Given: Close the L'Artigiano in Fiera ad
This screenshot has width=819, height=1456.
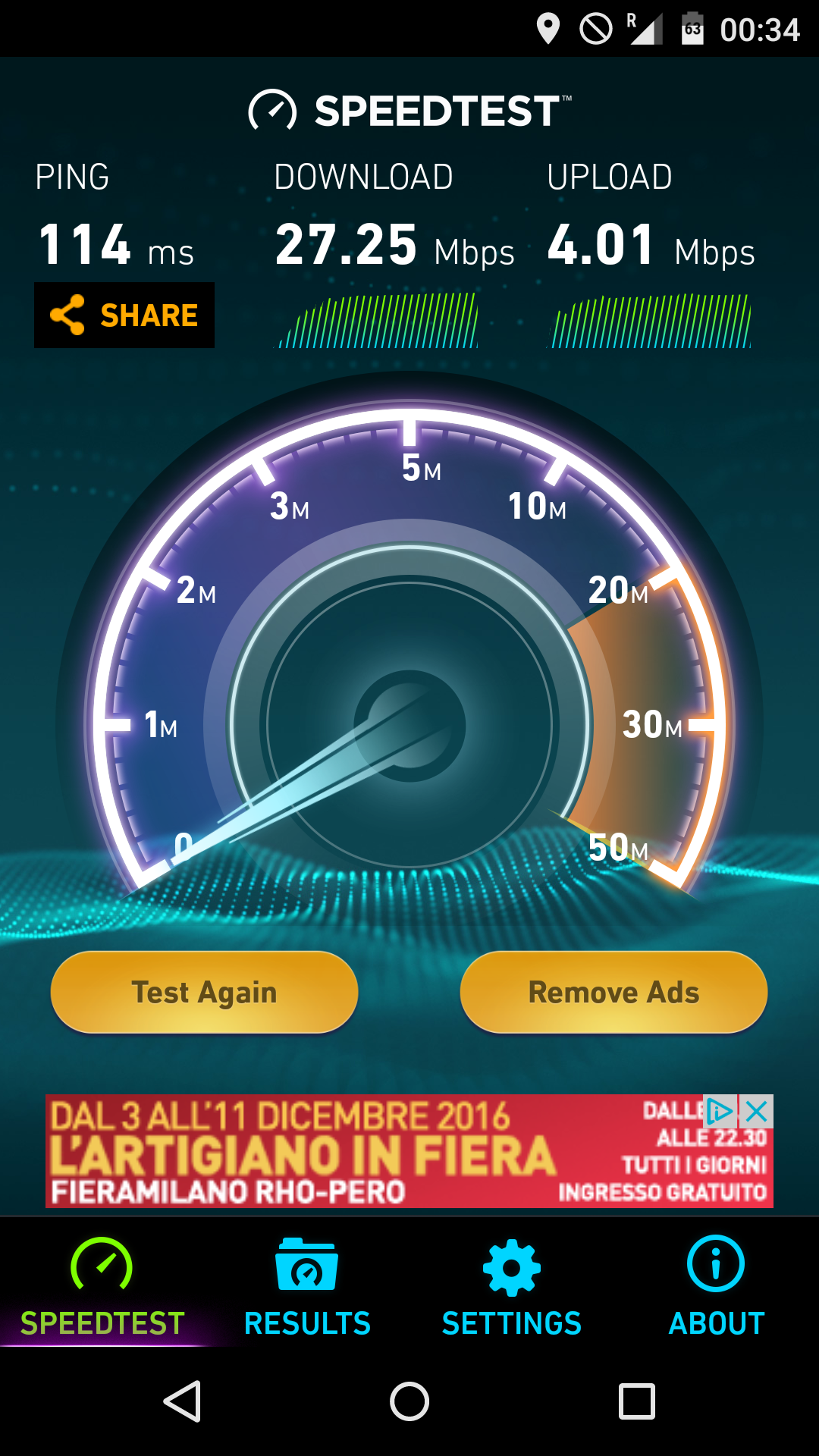Looking at the screenshot, I should click(757, 1112).
